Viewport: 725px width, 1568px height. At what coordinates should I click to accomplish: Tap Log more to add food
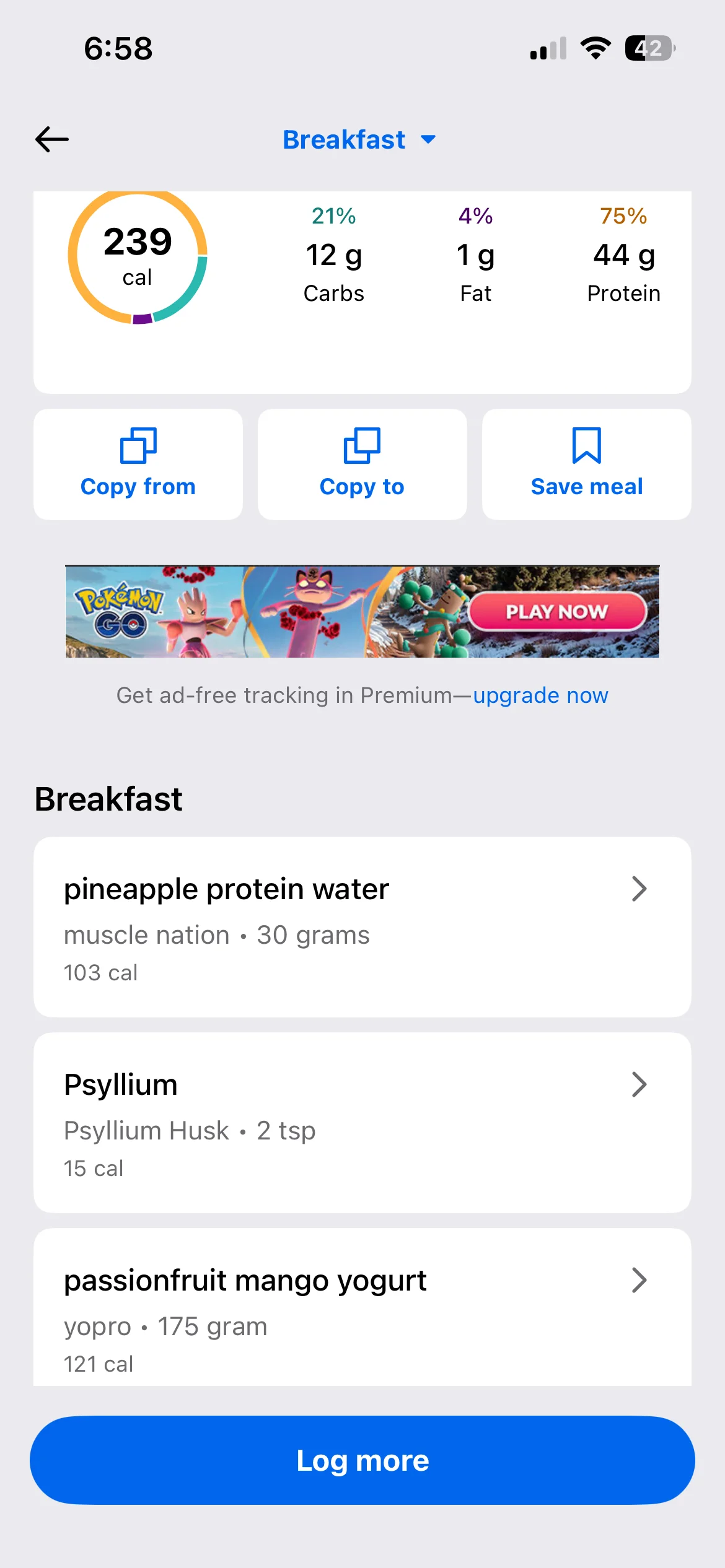[362, 1460]
